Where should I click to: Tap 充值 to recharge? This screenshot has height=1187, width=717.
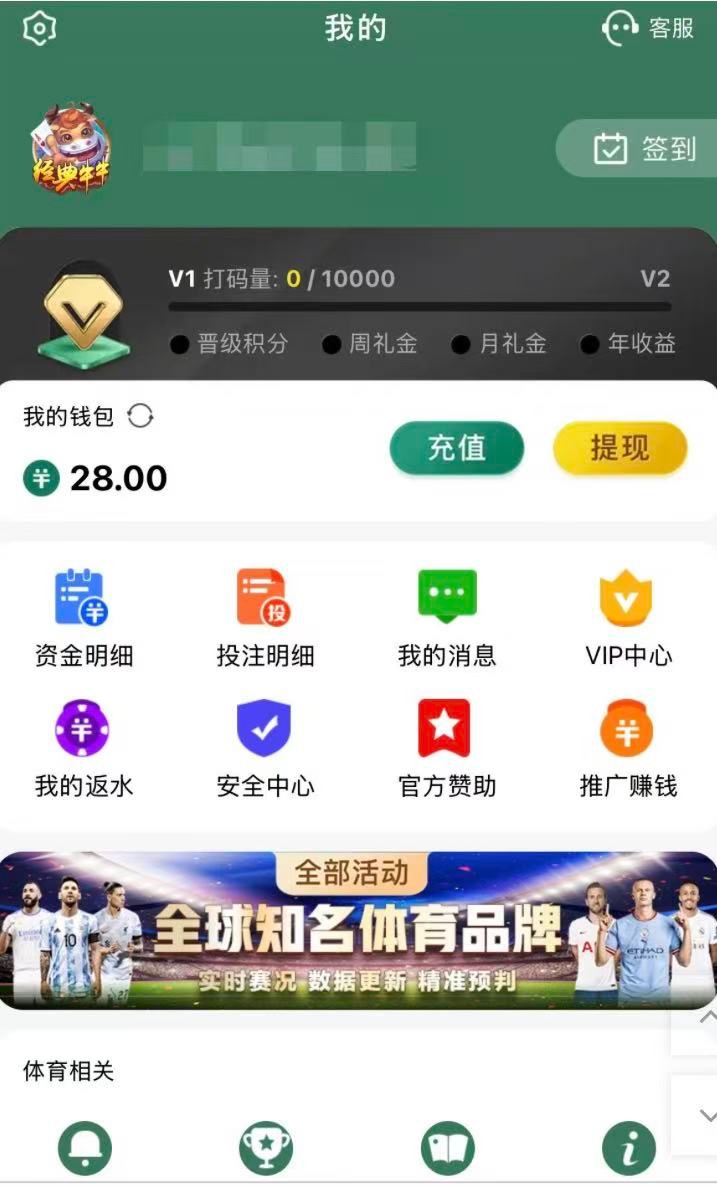(456, 448)
